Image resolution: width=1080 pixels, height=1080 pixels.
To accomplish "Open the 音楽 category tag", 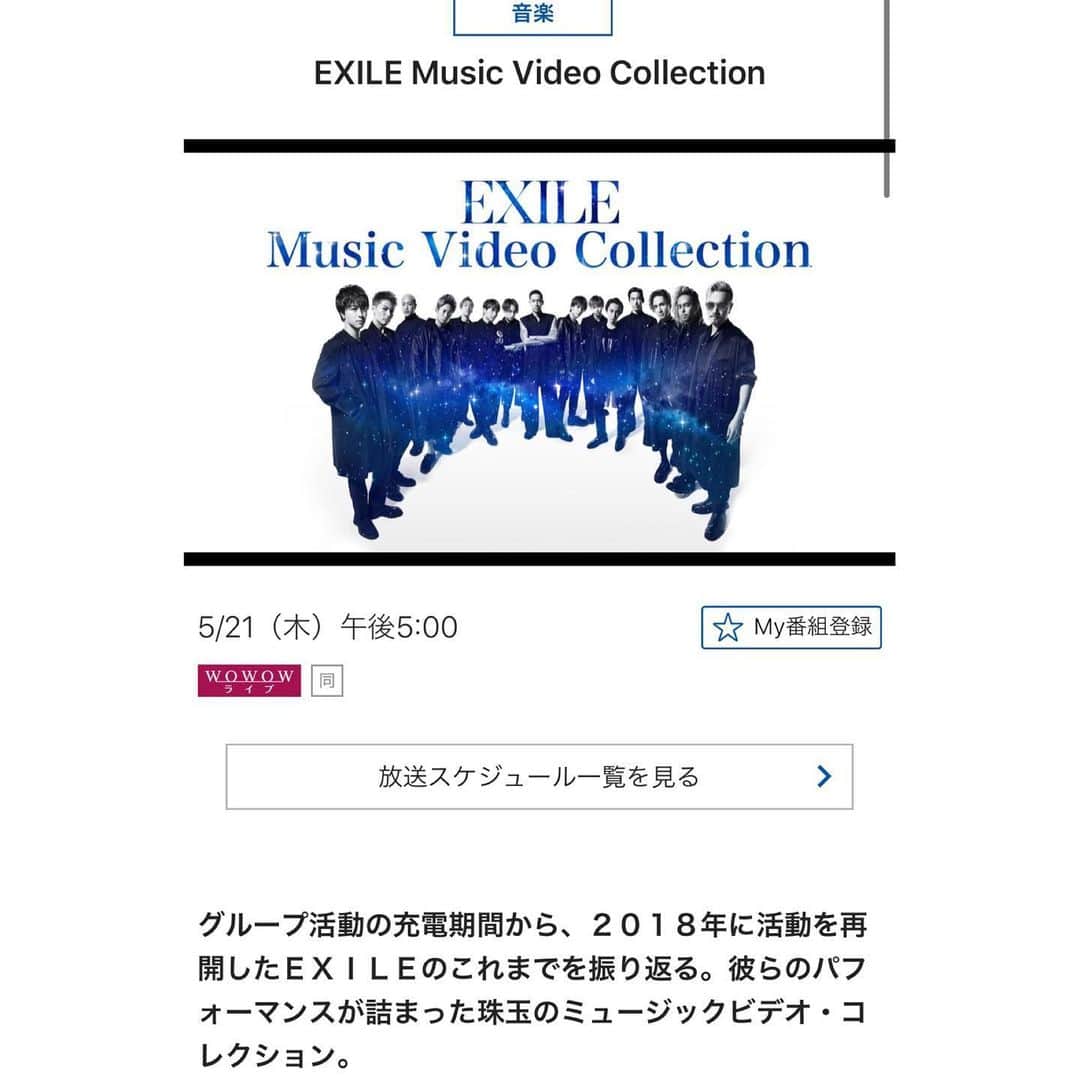I will 532,16.
